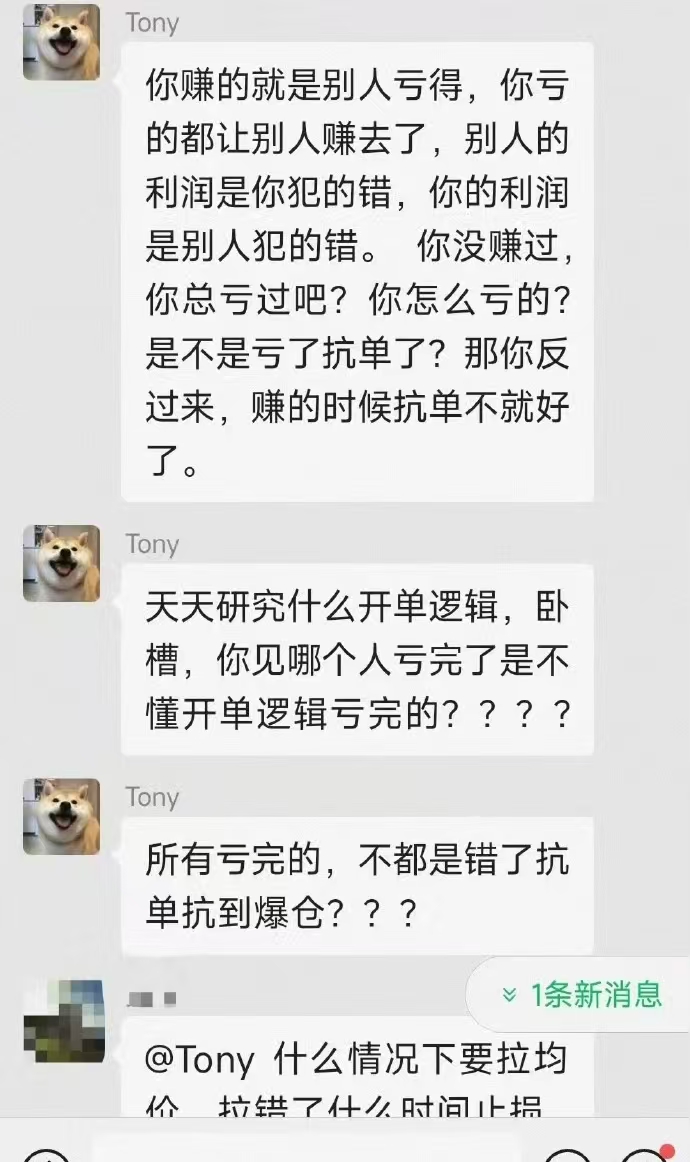Focus the message input field at the bottom
Screen dimensions: 690x1162
click(305, 1150)
